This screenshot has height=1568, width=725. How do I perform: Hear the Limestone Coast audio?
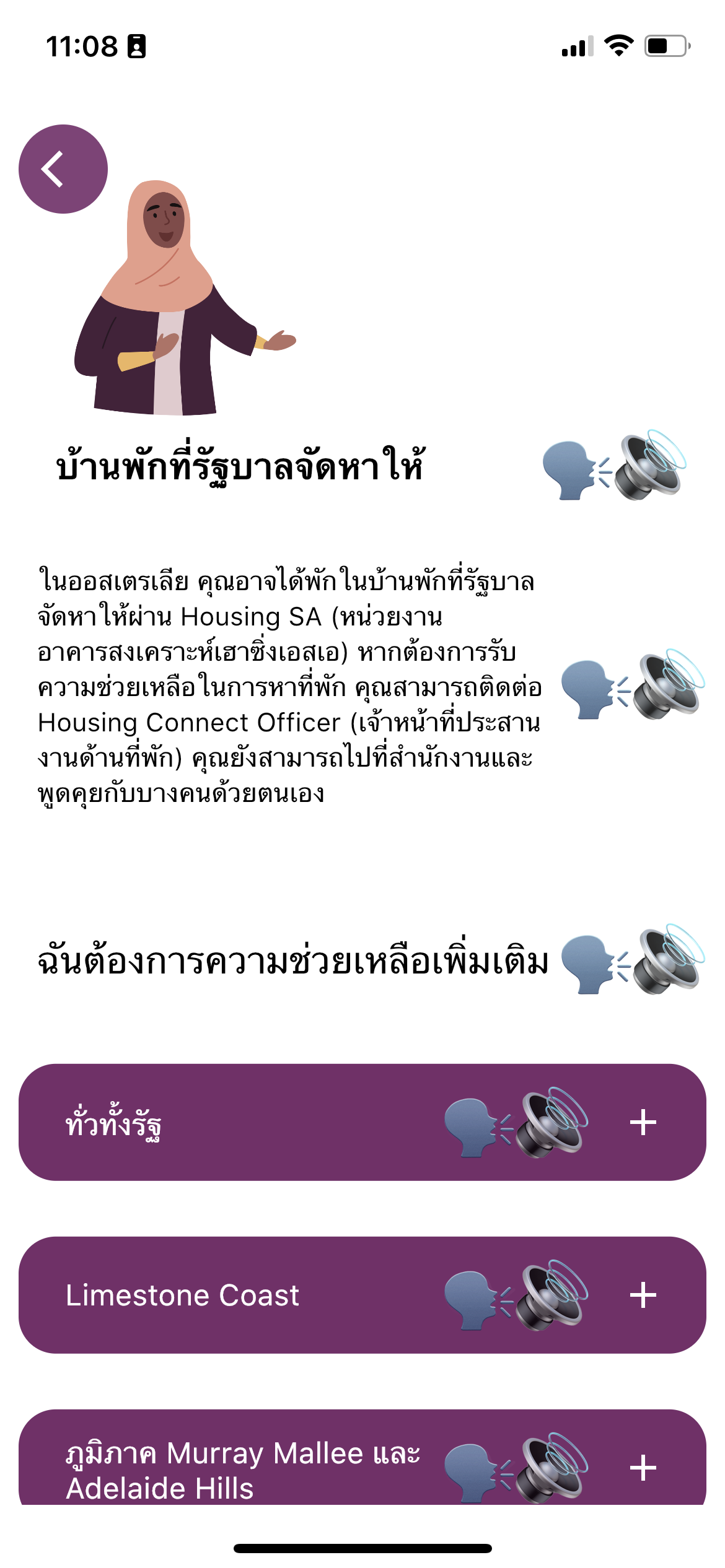coord(516,1296)
